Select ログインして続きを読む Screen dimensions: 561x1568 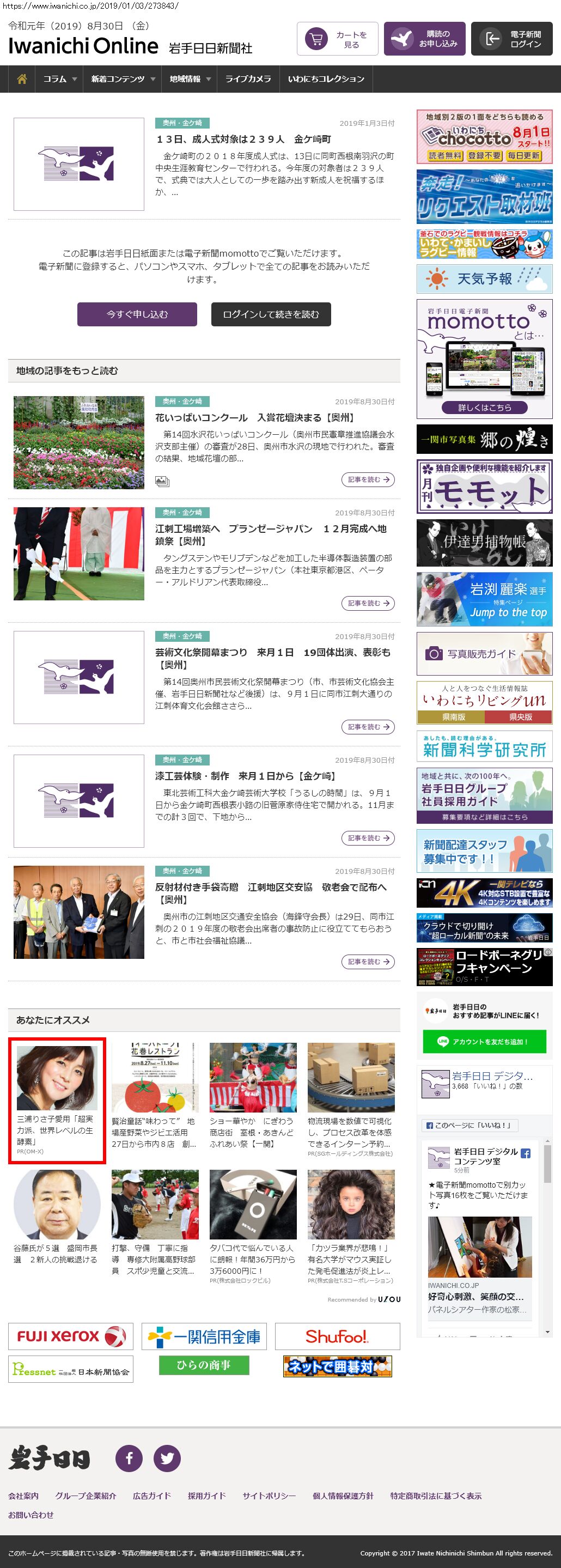coord(271,315)
